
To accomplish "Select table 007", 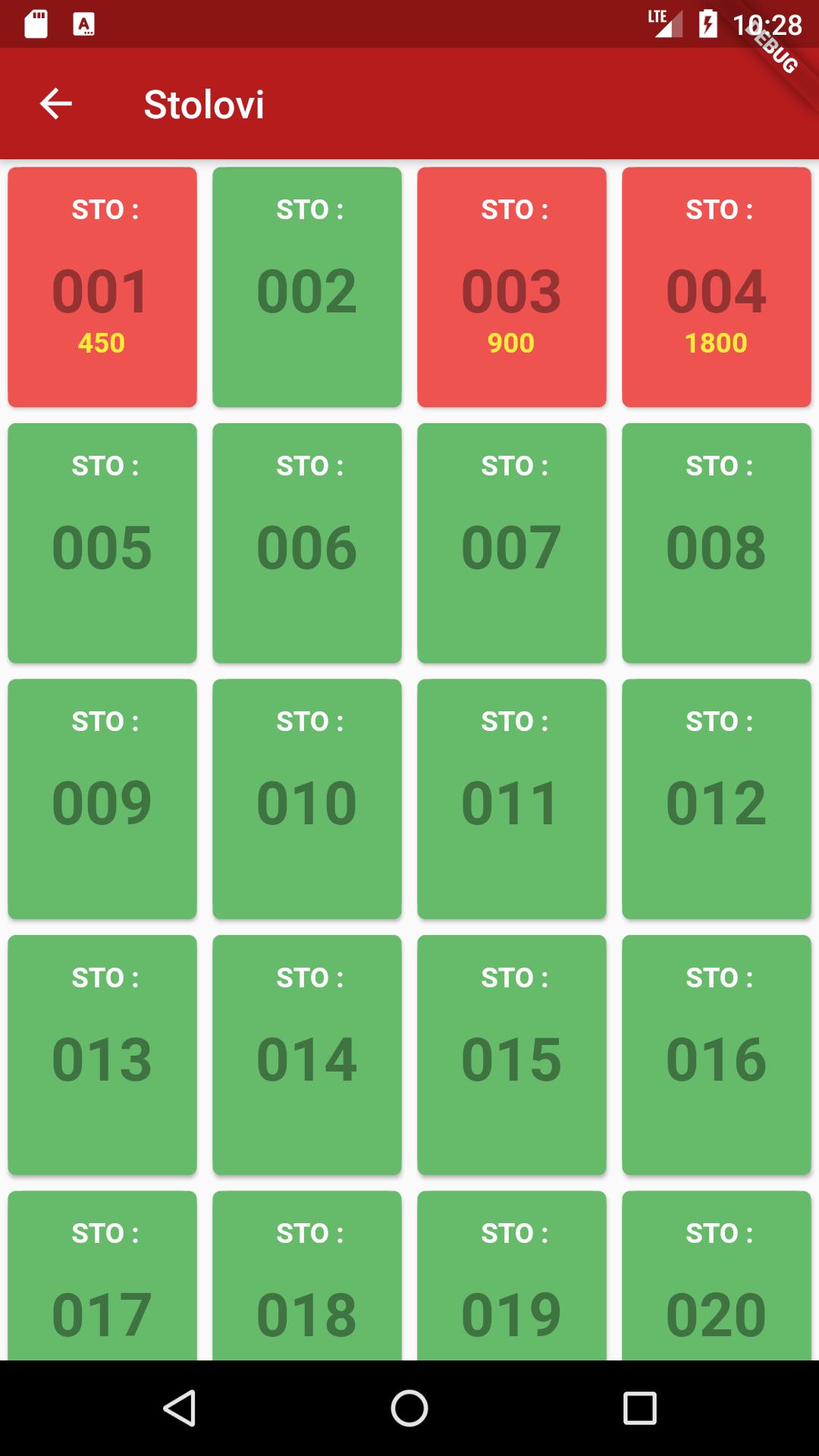I will pos(512,543).
